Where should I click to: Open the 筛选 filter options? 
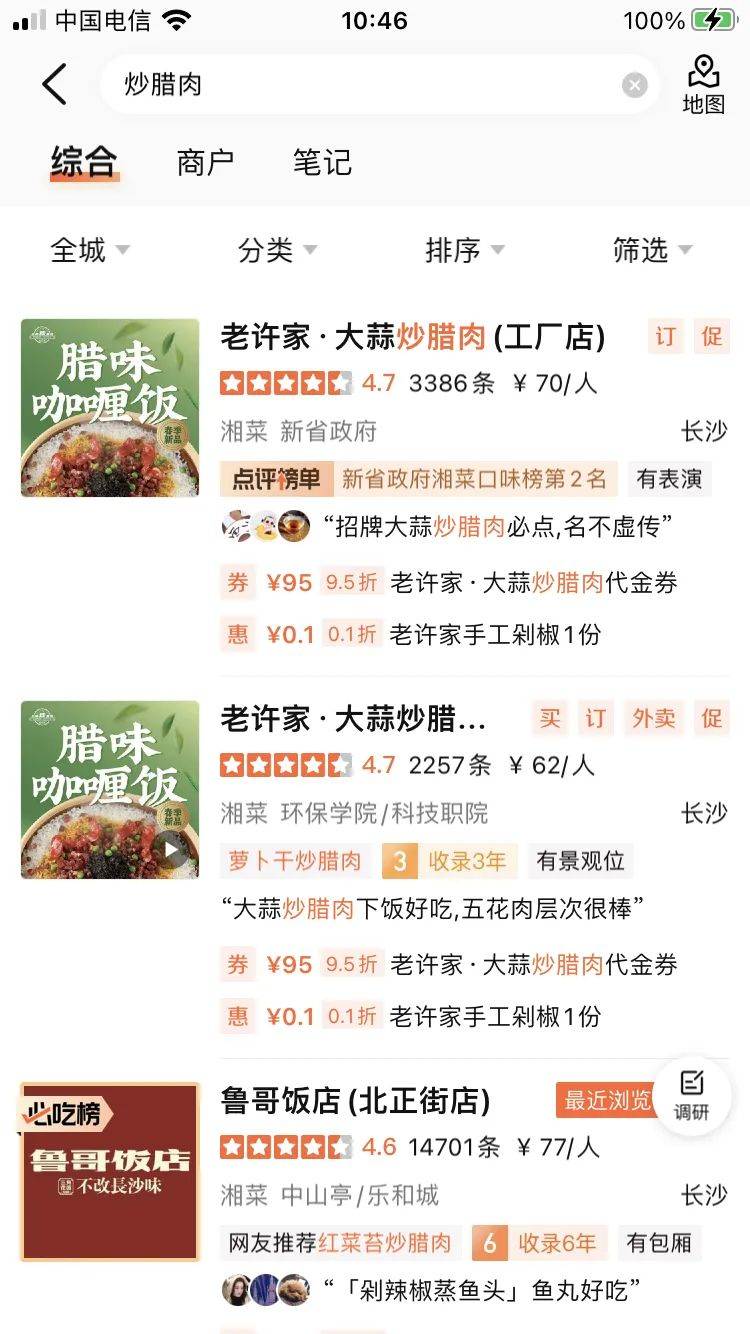point(652,250)
